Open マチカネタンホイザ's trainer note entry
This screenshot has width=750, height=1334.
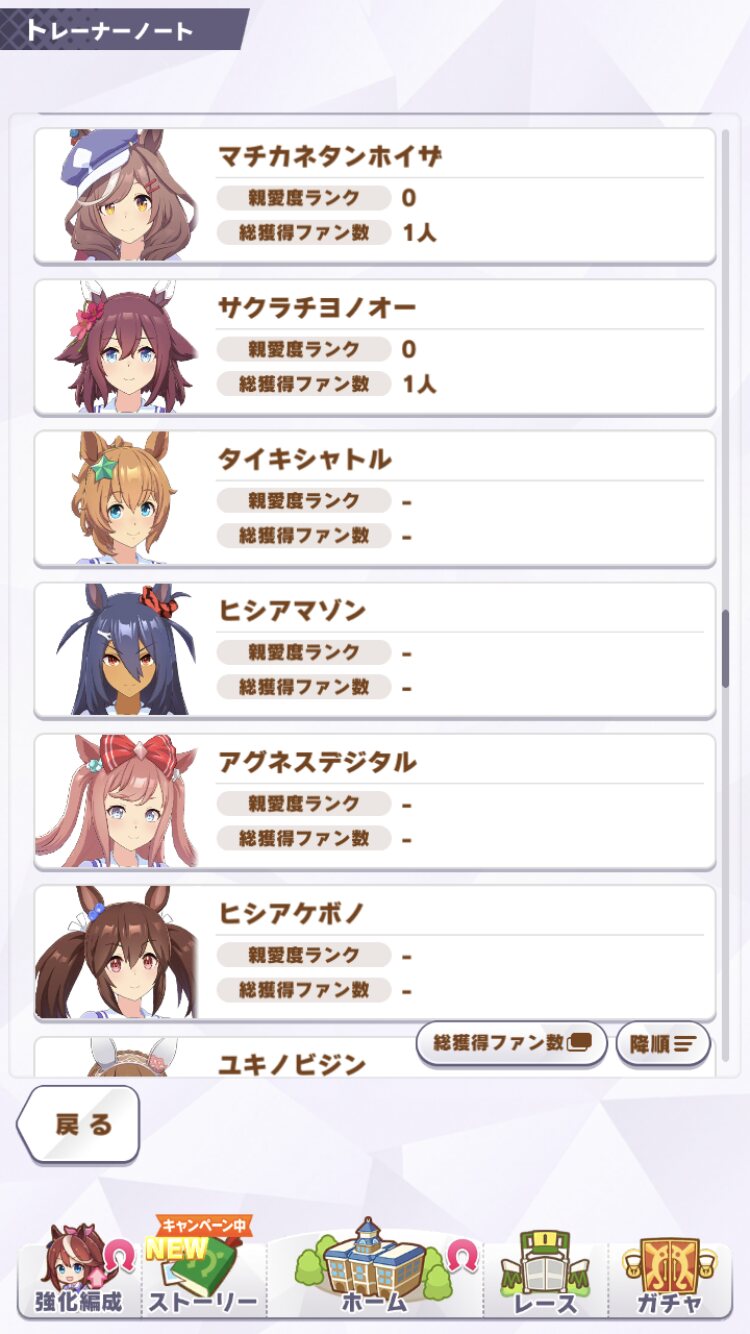pos(375,196)
